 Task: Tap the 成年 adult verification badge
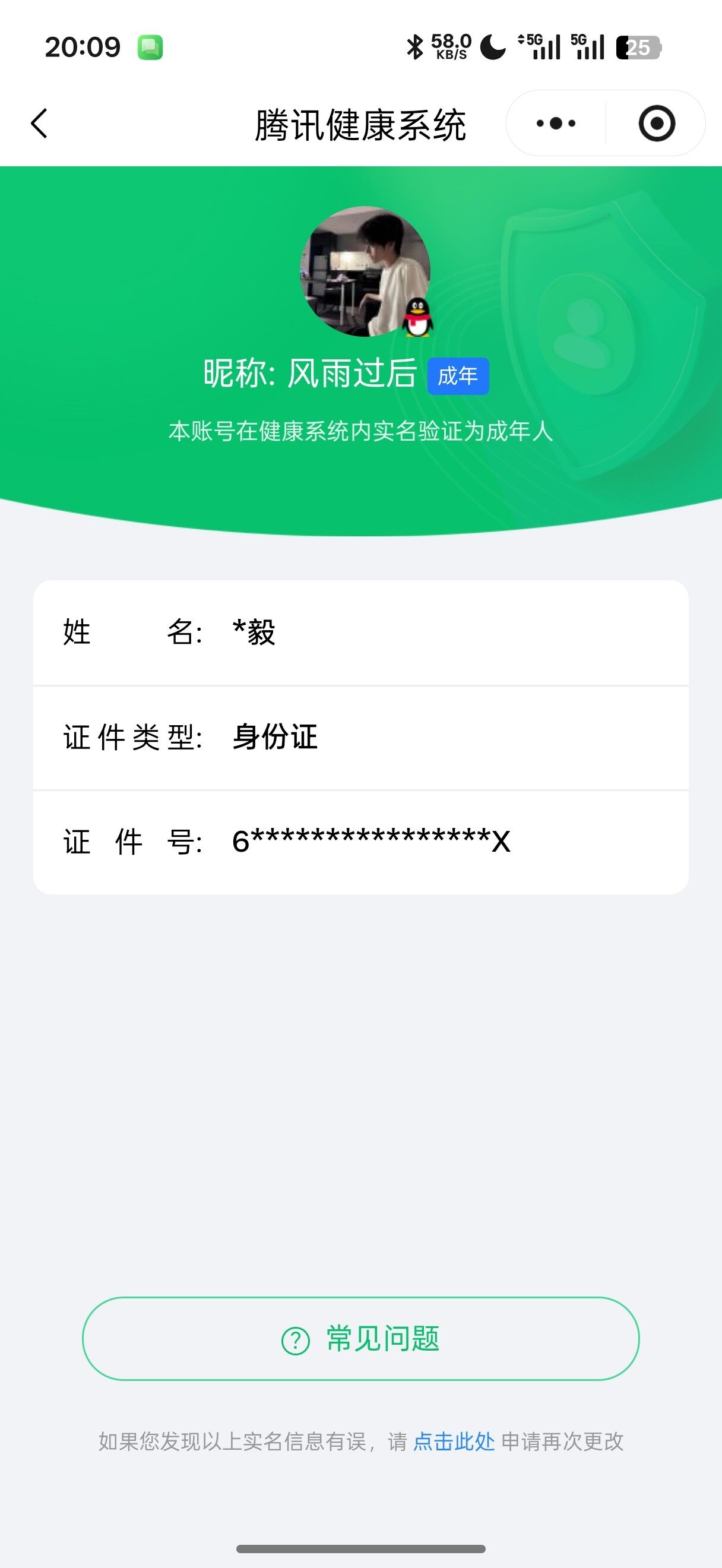pos(459,377)
